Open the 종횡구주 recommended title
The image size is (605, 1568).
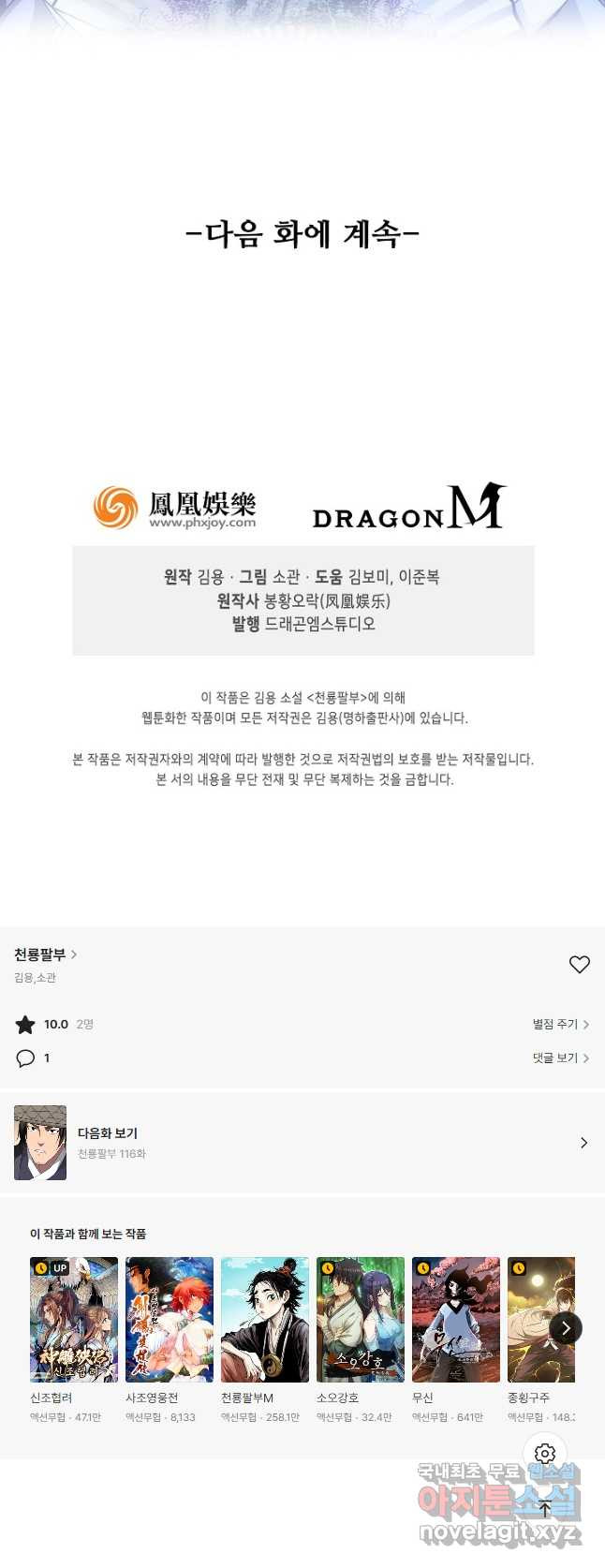536,1320
